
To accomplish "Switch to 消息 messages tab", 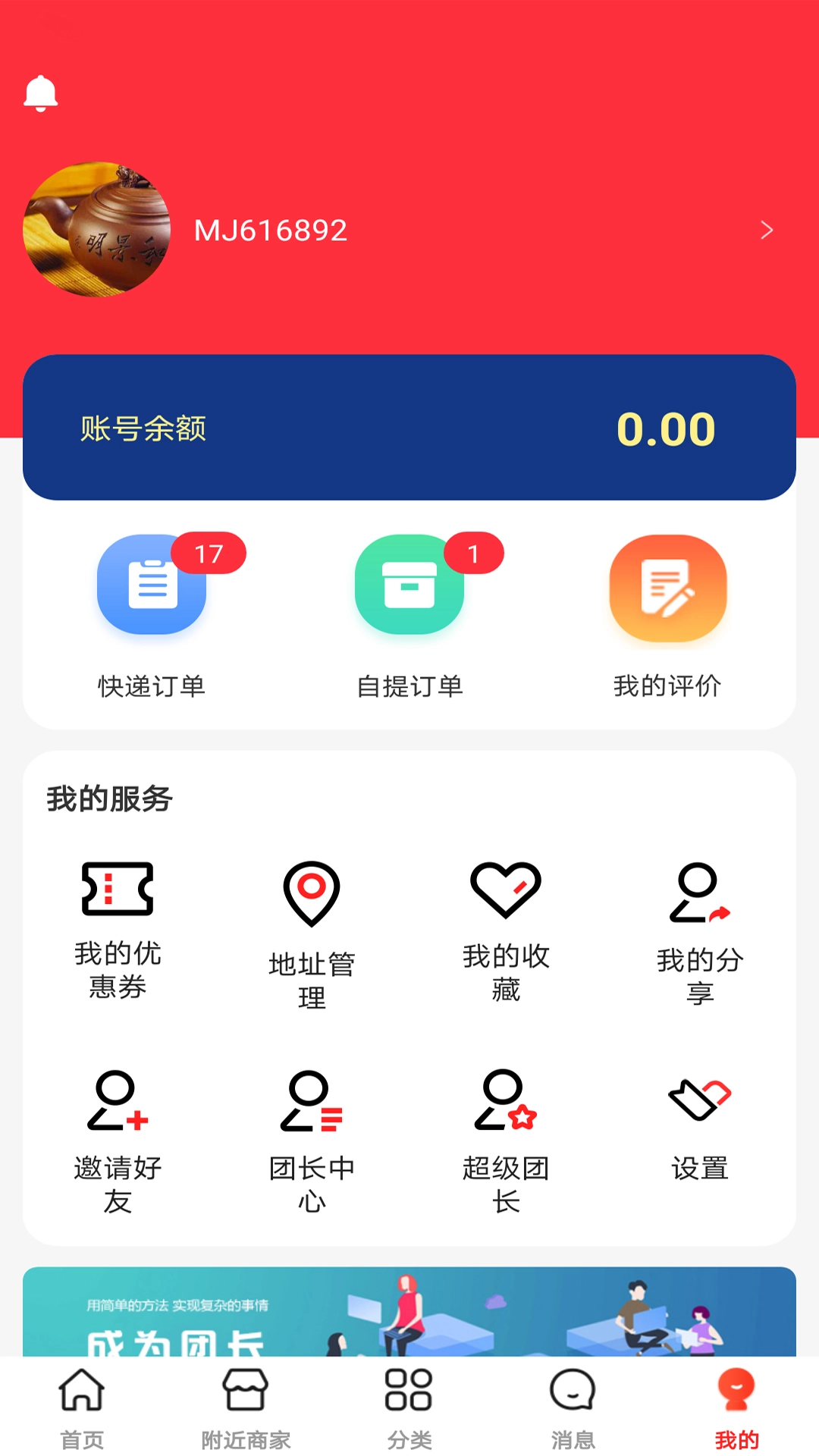I will 573,1407.
